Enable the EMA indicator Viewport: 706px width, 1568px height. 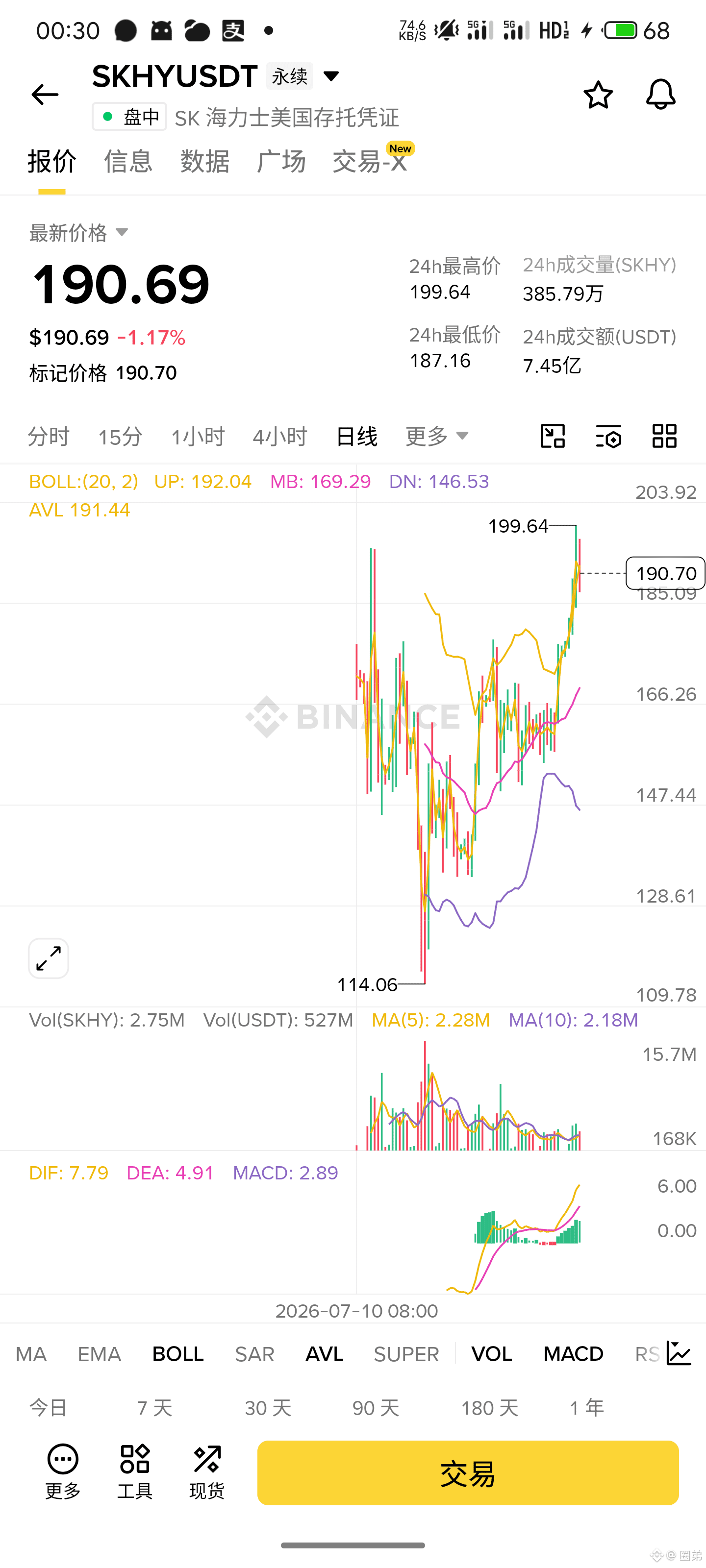pyautogui.click(x=100, y=1354)
